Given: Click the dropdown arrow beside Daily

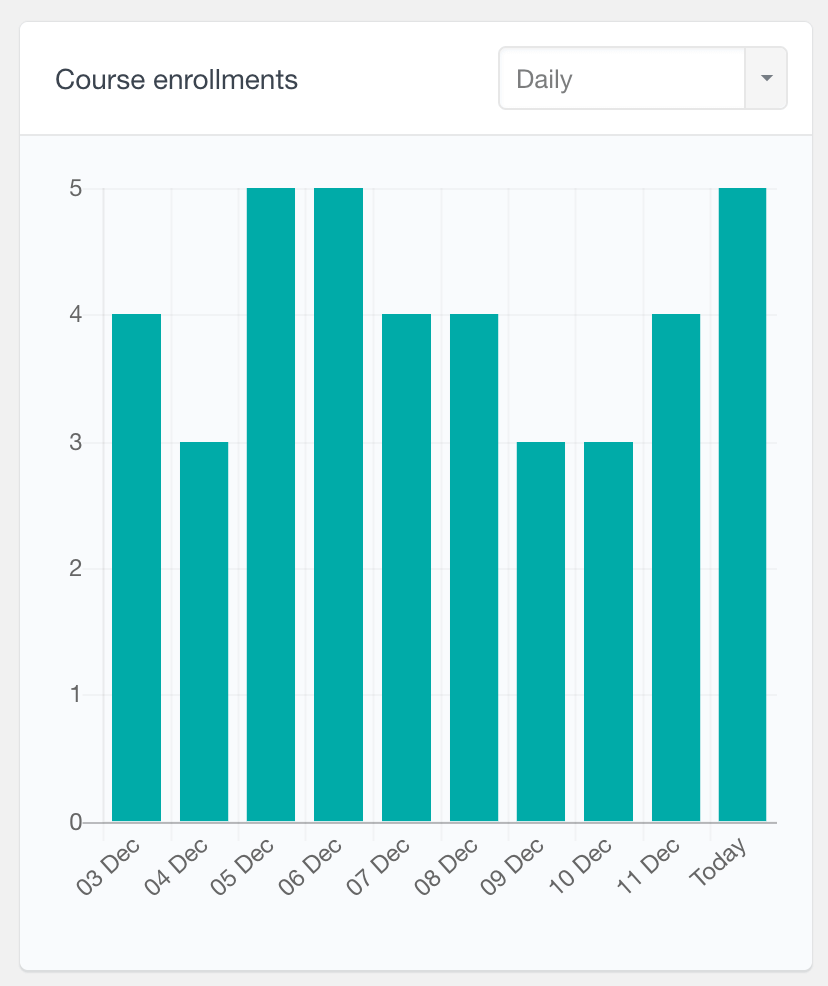Looking at the screenshot, I should (x=766, y=78).
